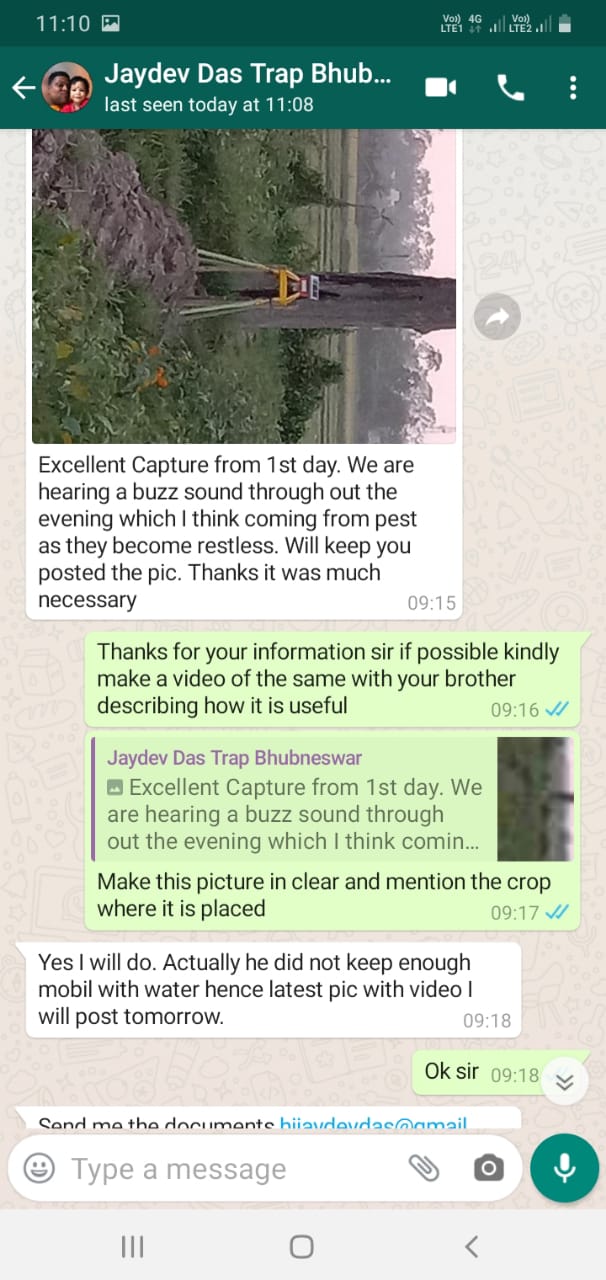Focus the Type a message field
Viewport: 606px width, 1280px height.
(230, 1168)
